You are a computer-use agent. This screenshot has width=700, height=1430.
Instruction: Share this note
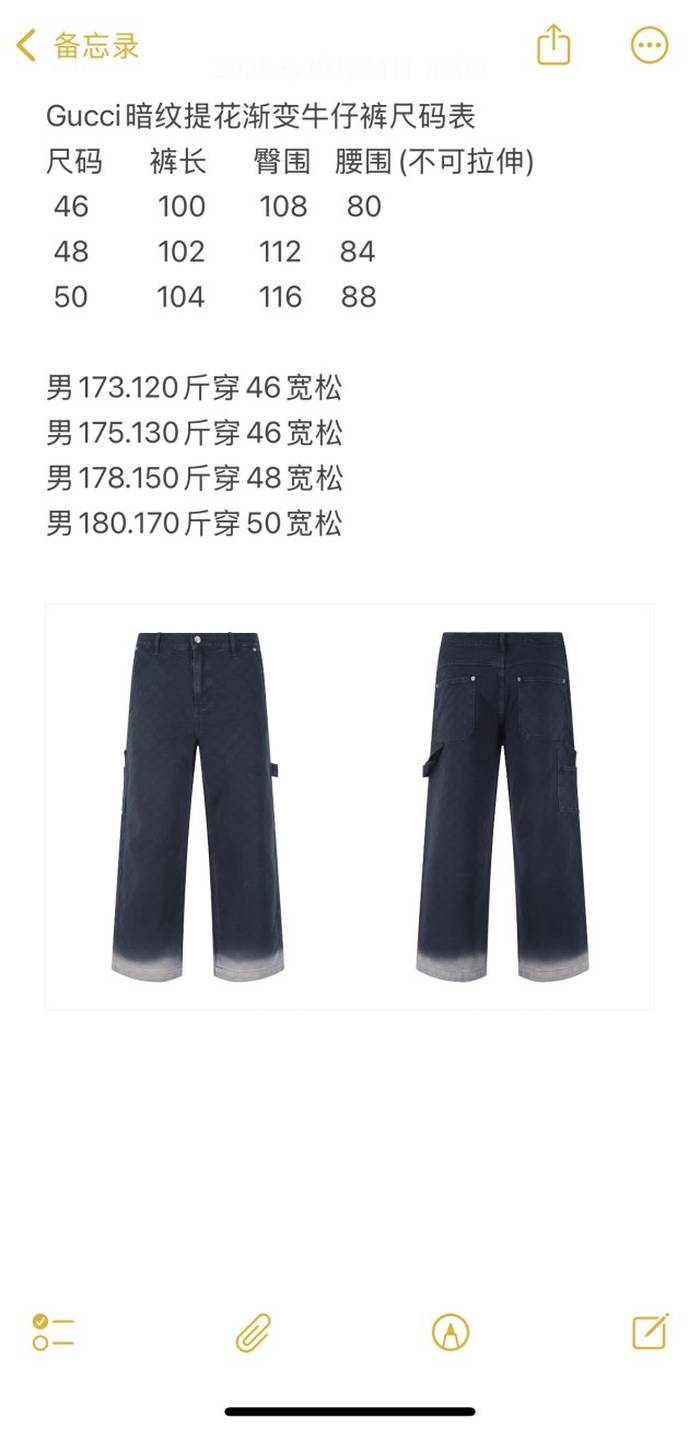(553, 46)
